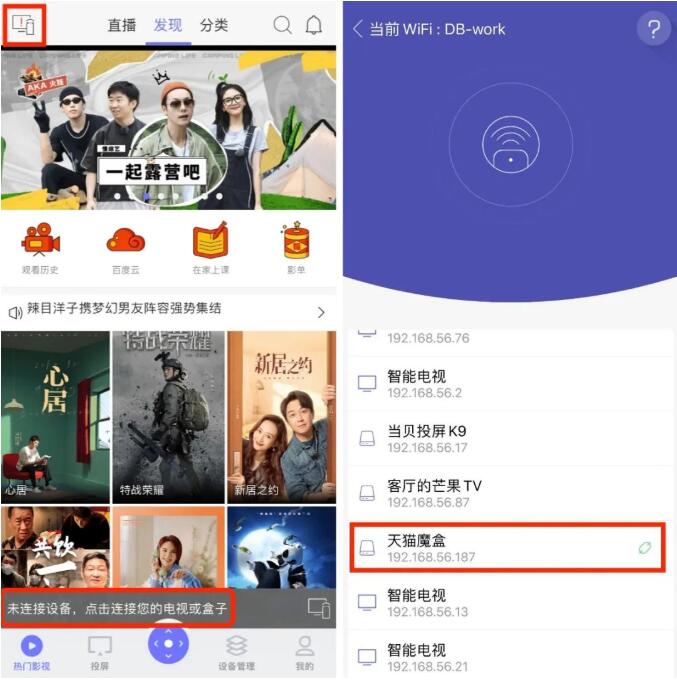Switch to the 分类 tab
The image size is (677, 683).
213,26
